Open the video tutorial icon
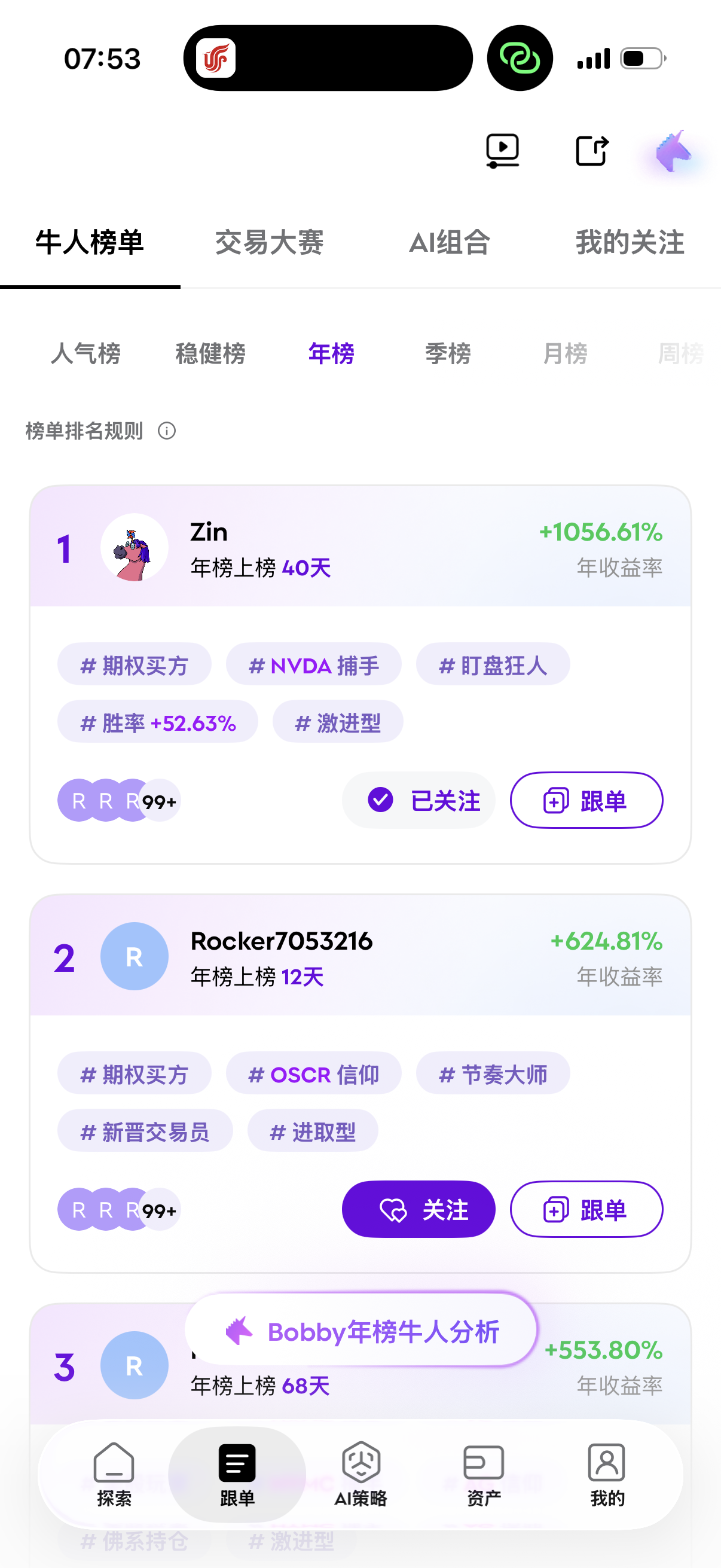Viewport: 721px width, 1568px height. point(502,150)
